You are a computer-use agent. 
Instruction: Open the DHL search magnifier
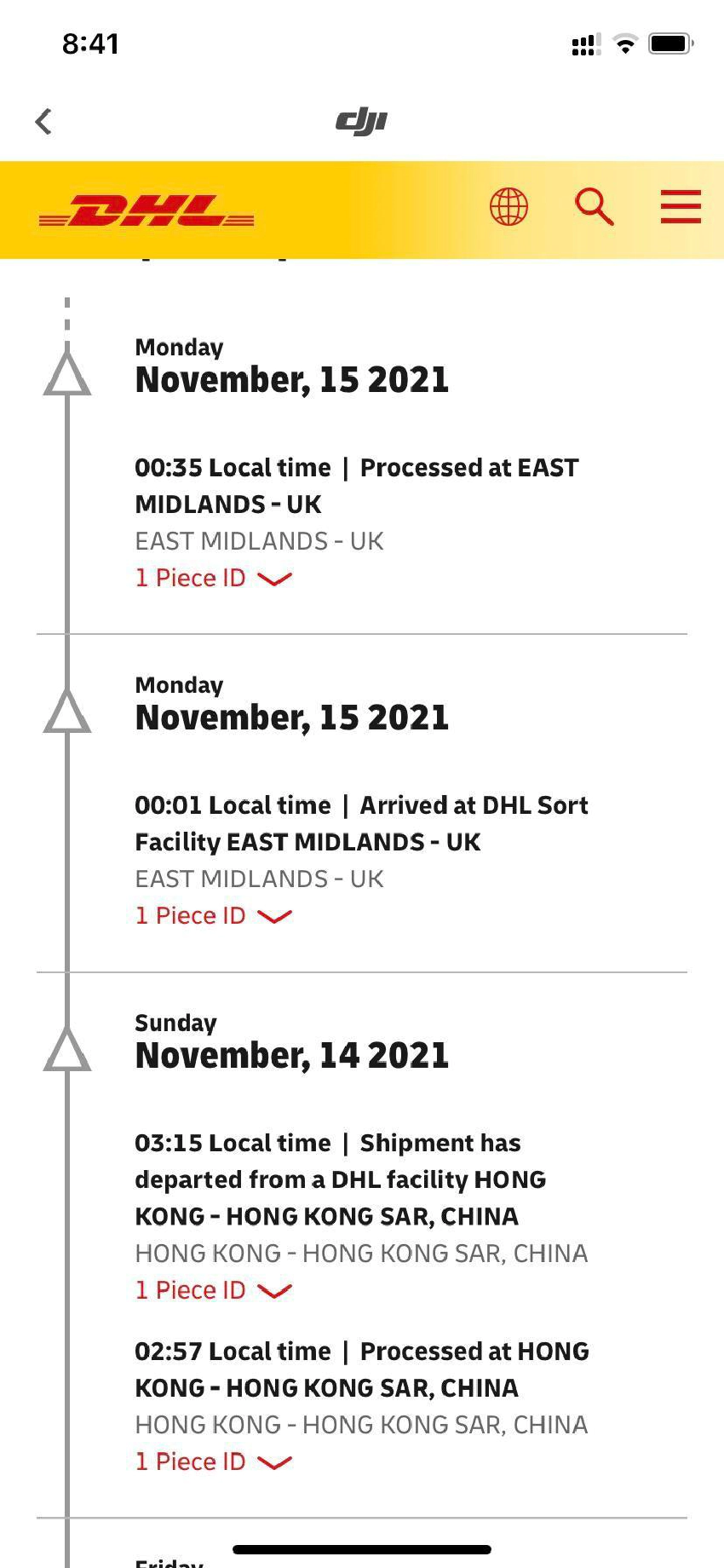pyautogui.click(x=594, y=207)
